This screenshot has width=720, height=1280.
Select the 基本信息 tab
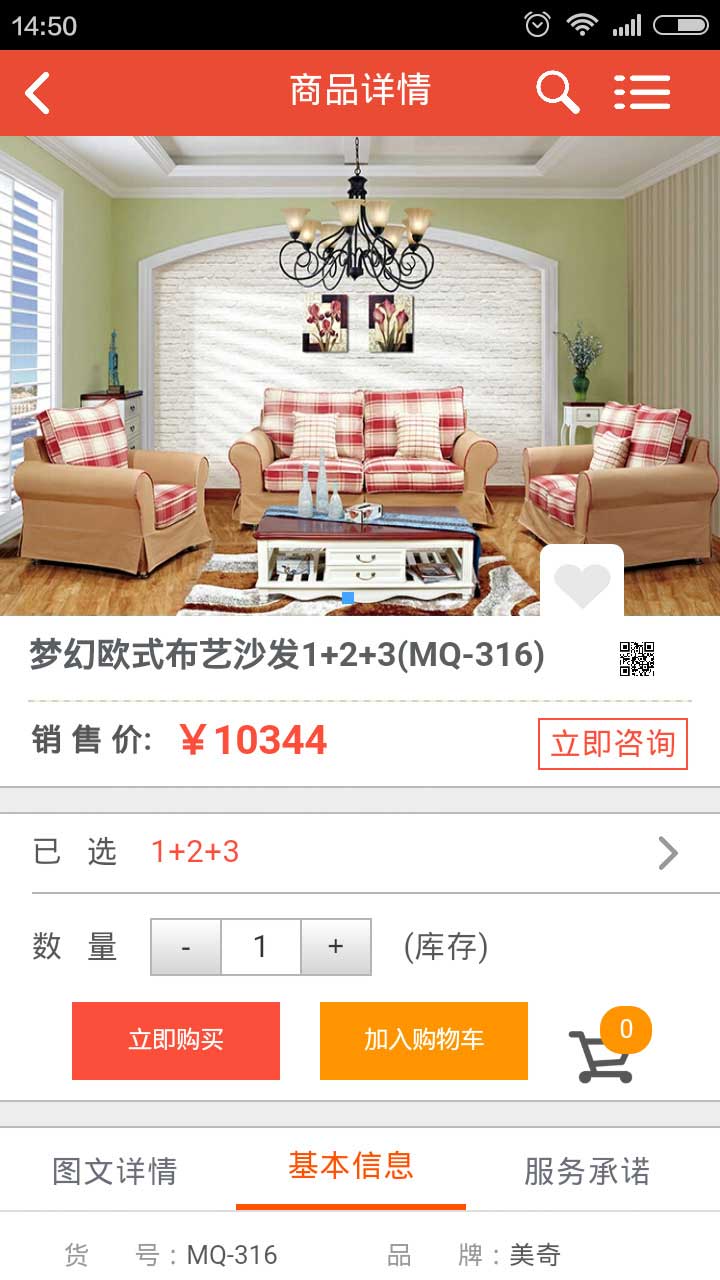[x=351, y=1167]
